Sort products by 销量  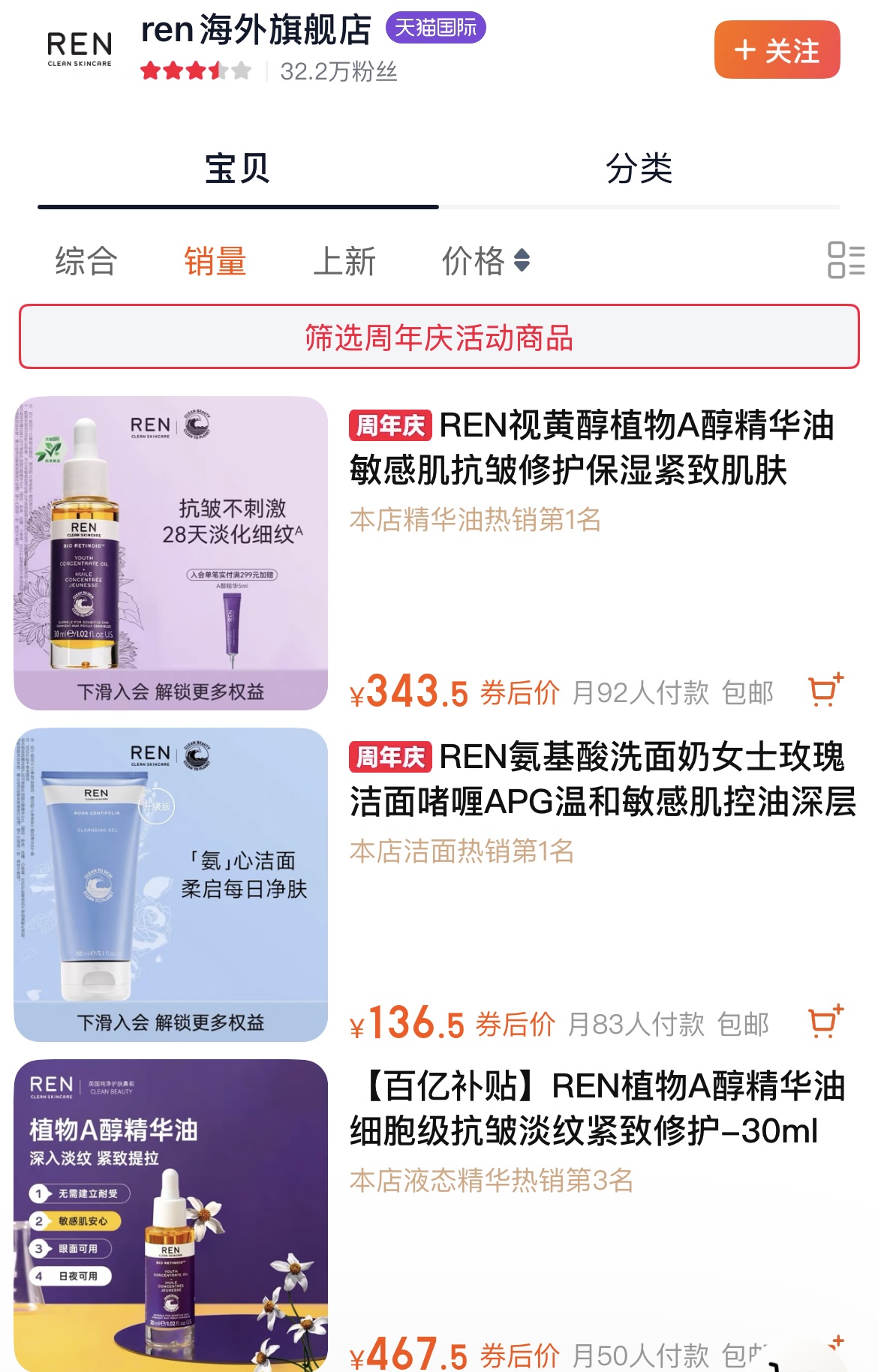pyautogui.click(x=215, y=261)
